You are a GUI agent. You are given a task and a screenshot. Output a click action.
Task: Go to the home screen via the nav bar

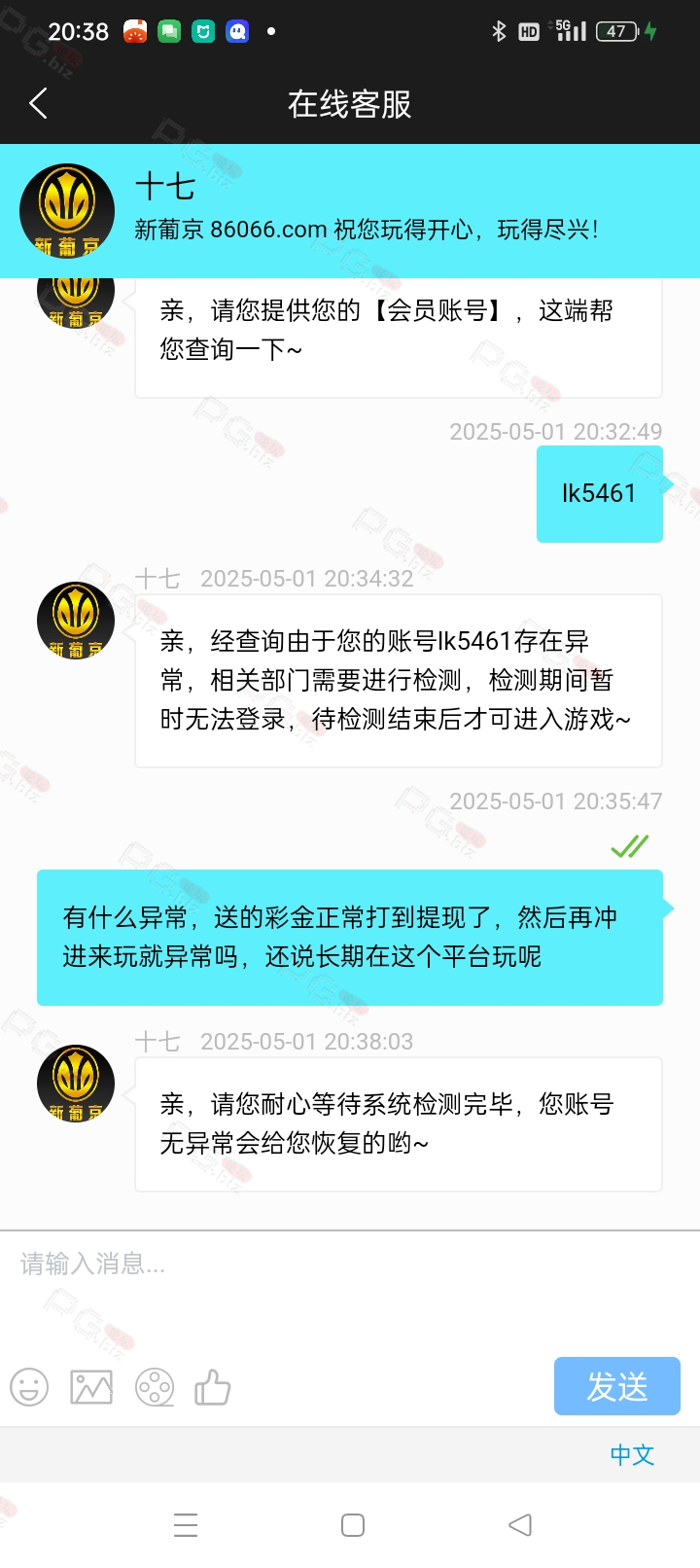353,1524
